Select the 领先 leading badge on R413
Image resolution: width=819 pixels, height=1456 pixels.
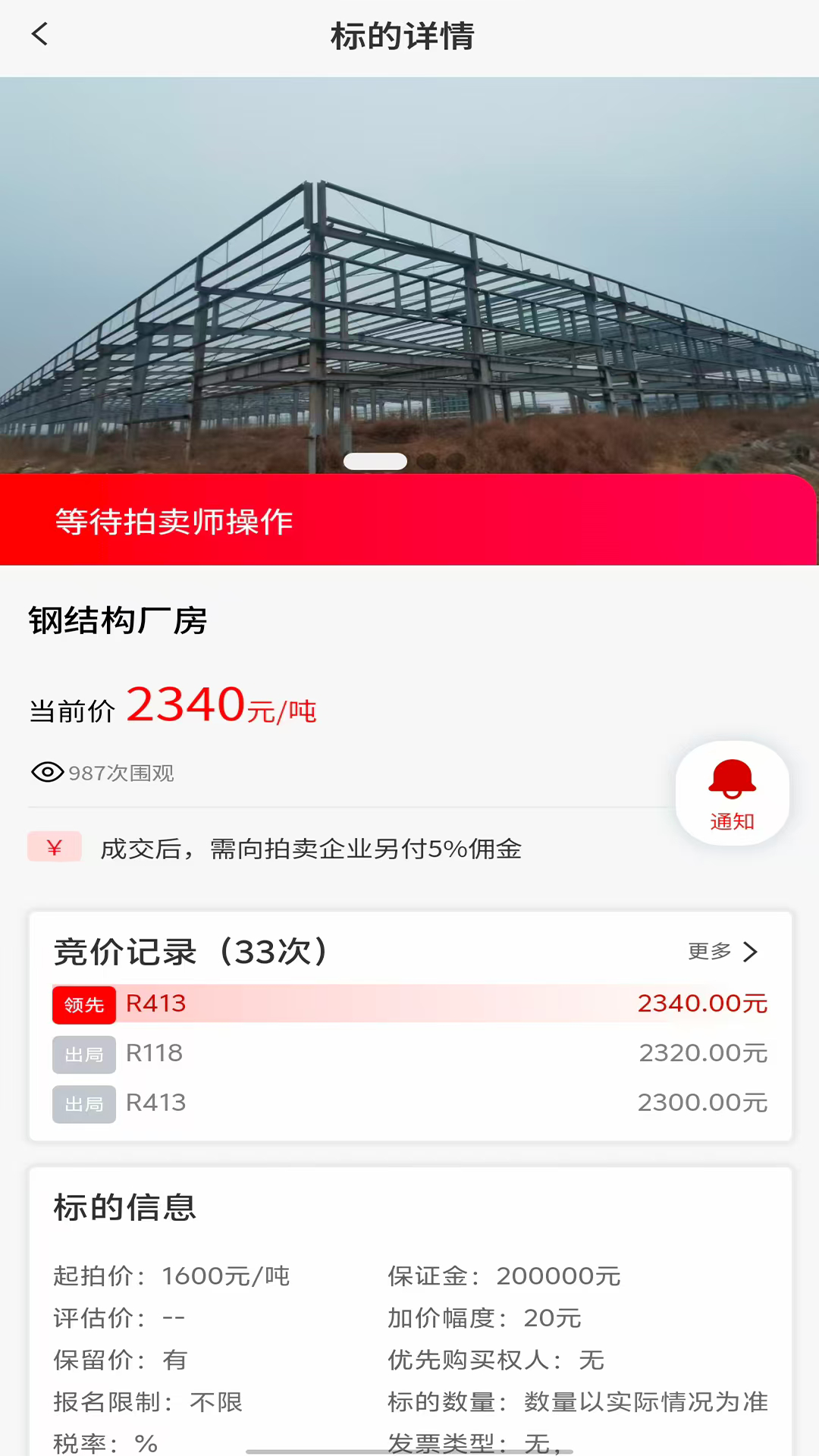click(x=83, y=1003)
